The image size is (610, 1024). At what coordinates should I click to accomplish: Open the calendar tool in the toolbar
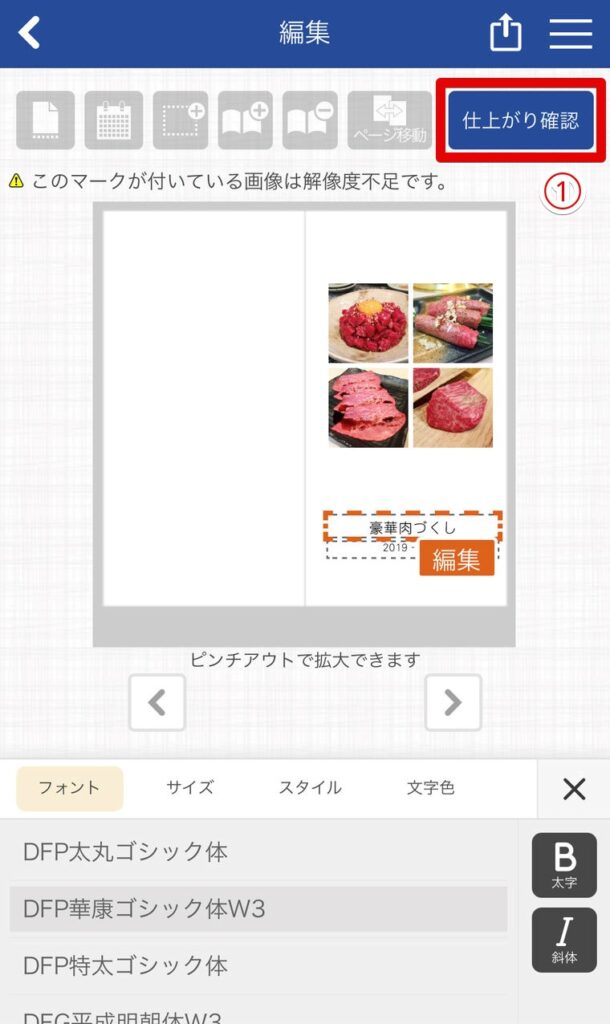point(113,121)
